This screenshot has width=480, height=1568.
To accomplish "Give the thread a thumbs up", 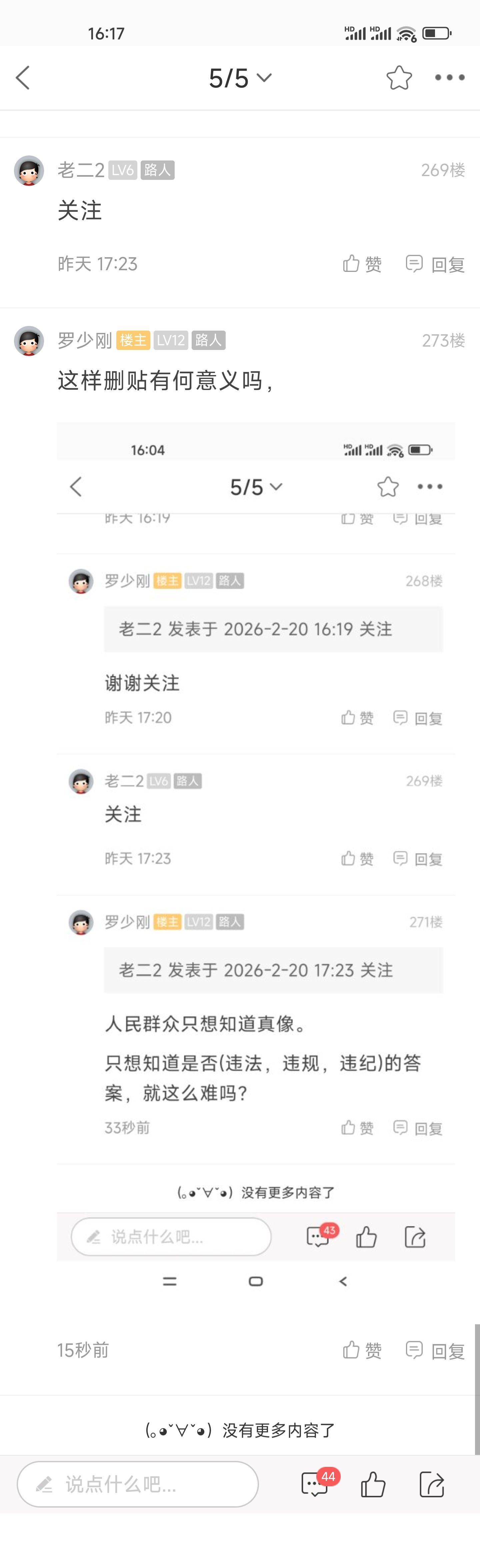I will pos(373,1484).
